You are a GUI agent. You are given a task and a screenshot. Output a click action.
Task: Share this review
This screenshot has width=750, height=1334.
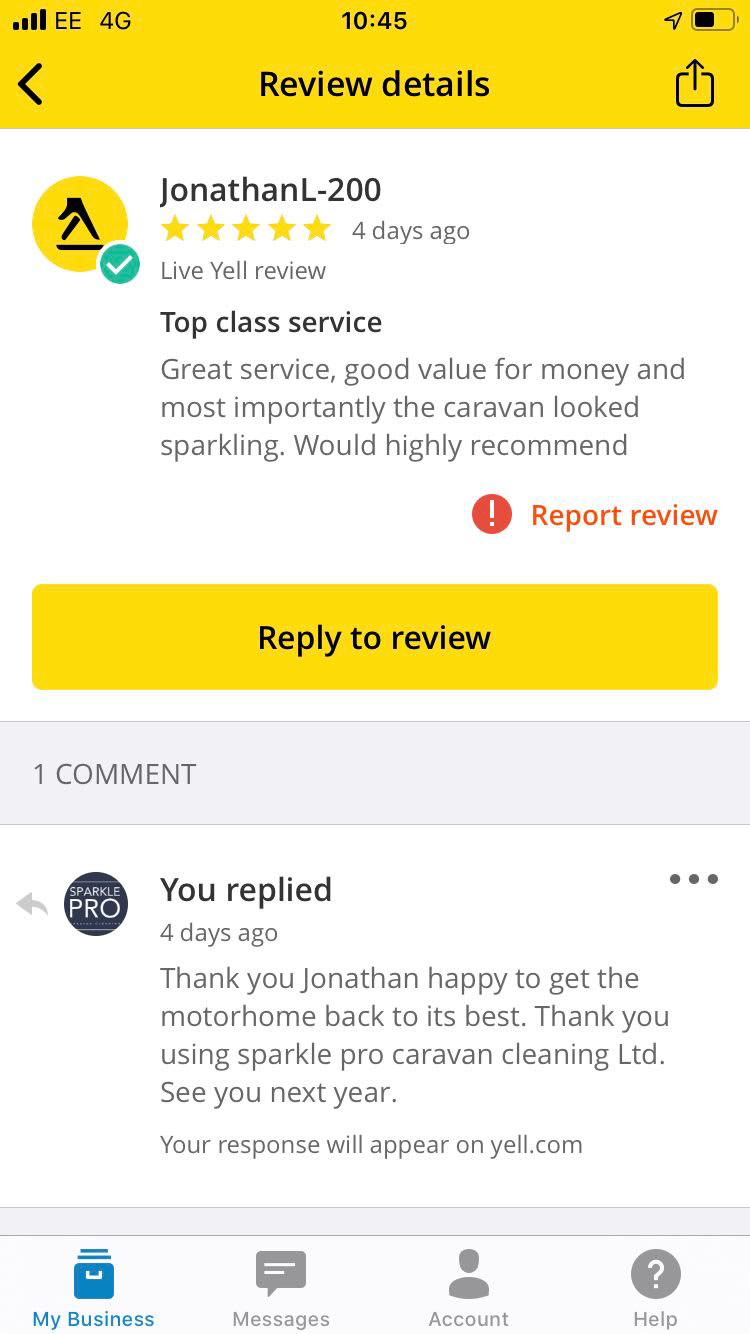click(x=694, y=84)
